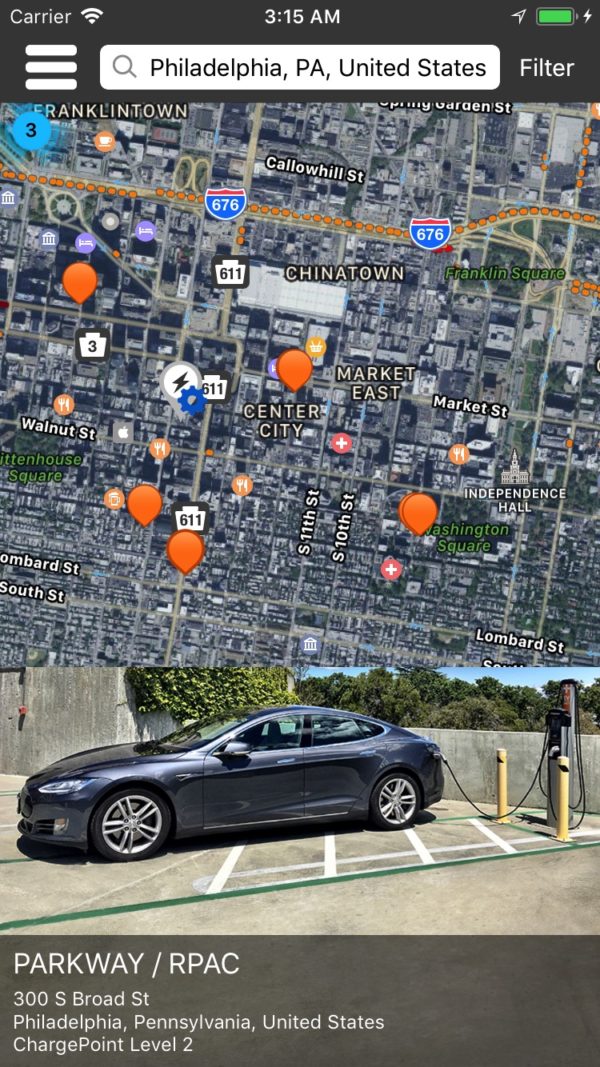Tap the Philadelphia location search field
The width and height of the screenshot is (600, 1067).
pos(300,67)
